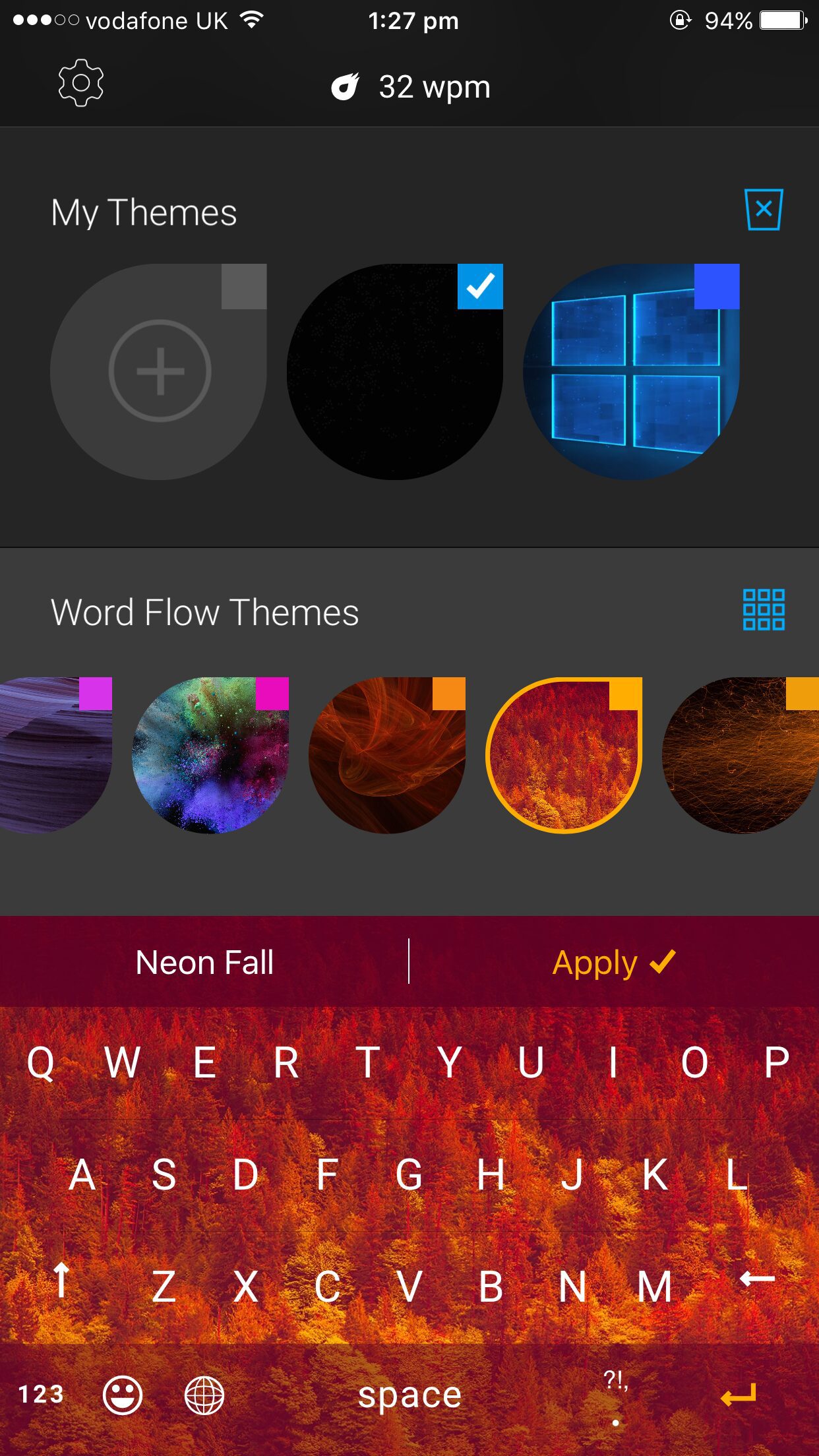819x1456 pixels.
Task: Open the Word Flow Themes grid view
Action: click(764, 609)
